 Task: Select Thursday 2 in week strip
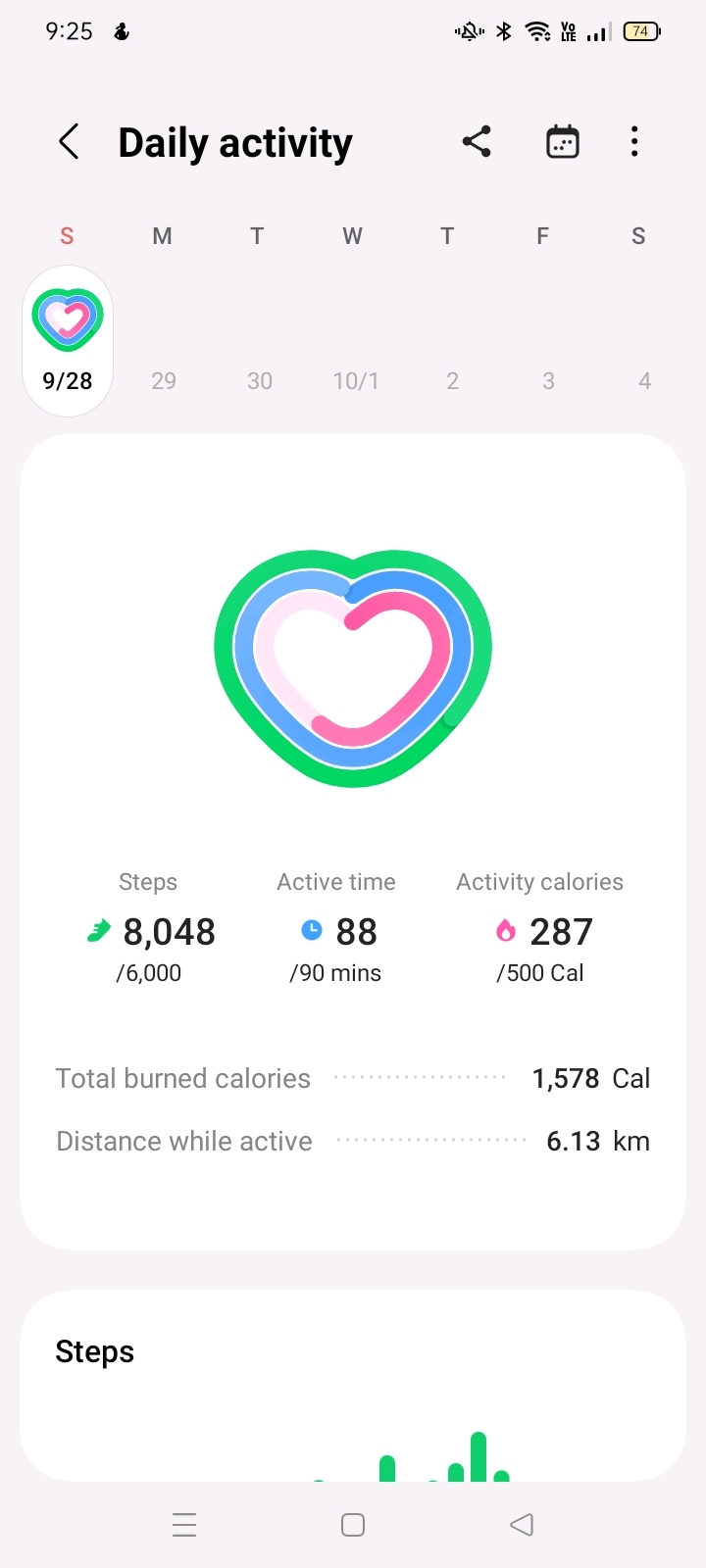[452, 380]
